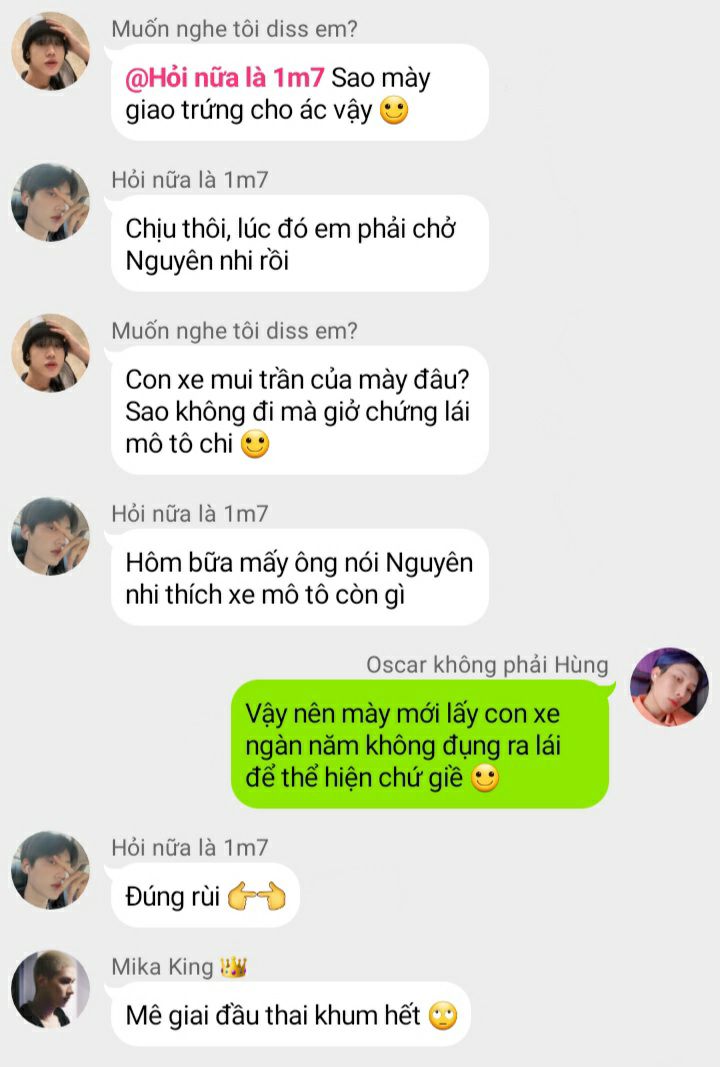The image size is (720, 1067).
Task: Open Oscar không phải Hùng's profile picture
Action: tap(670, 686)
